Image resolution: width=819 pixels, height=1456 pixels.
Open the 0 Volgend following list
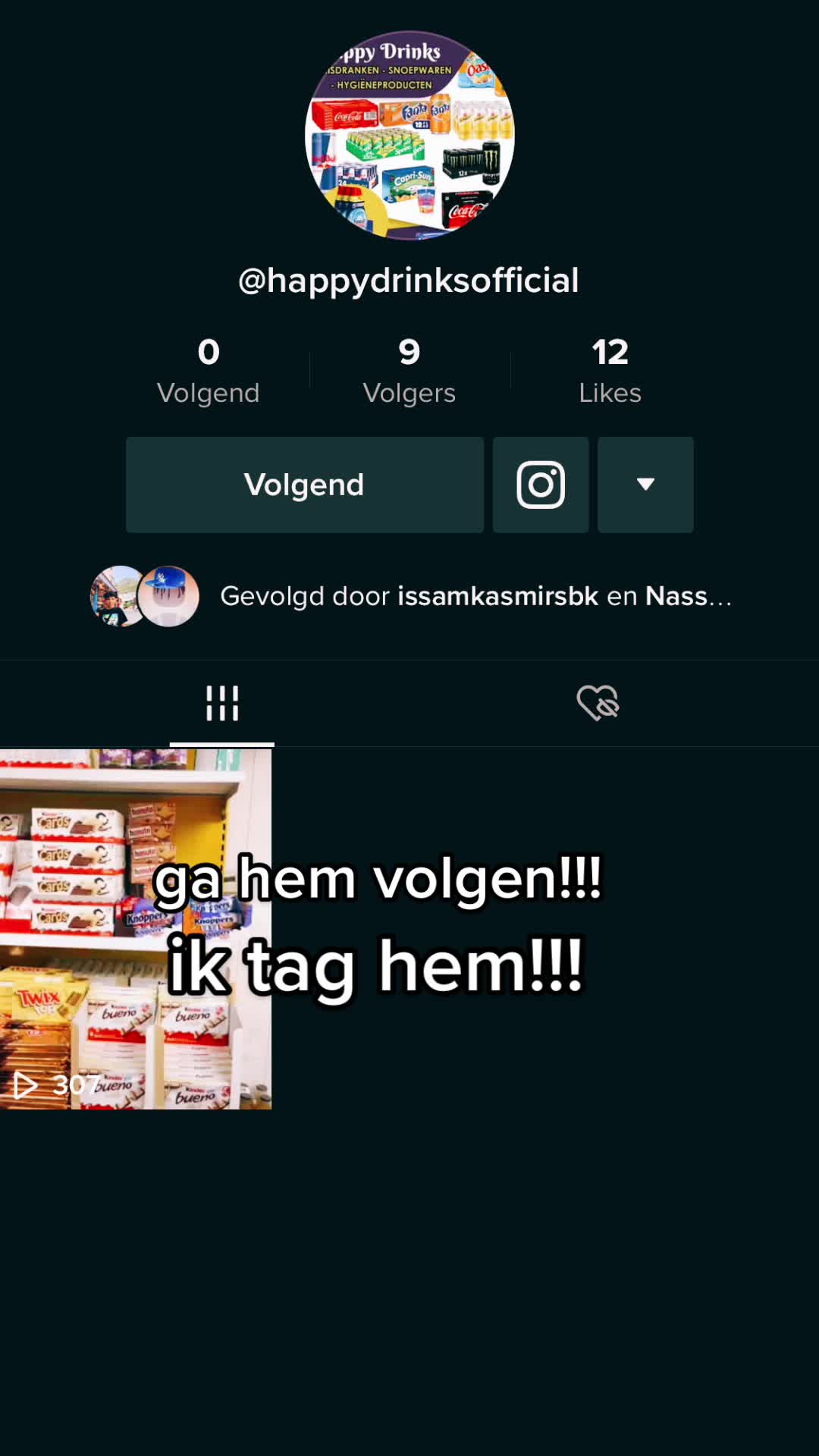(209, 372)
